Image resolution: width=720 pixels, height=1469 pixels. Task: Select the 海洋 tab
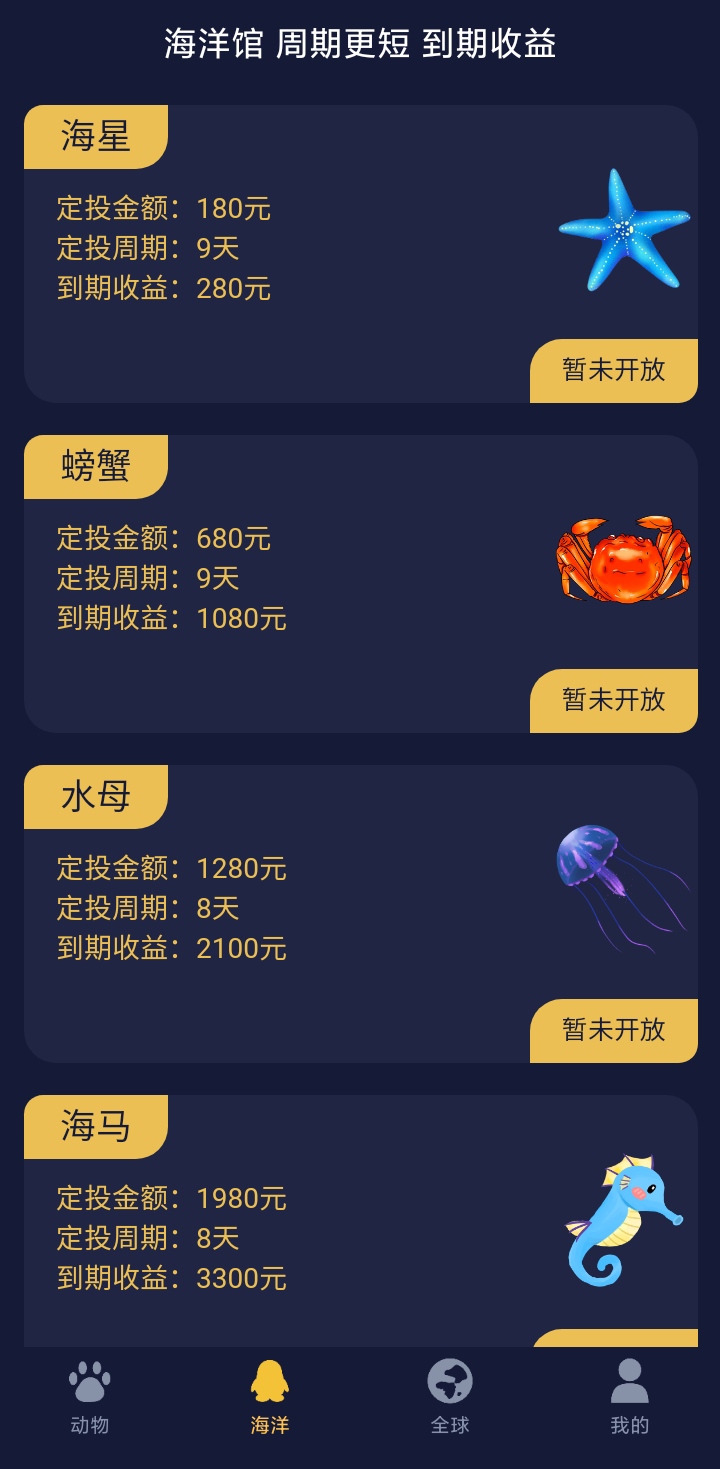click(270, 1397)
